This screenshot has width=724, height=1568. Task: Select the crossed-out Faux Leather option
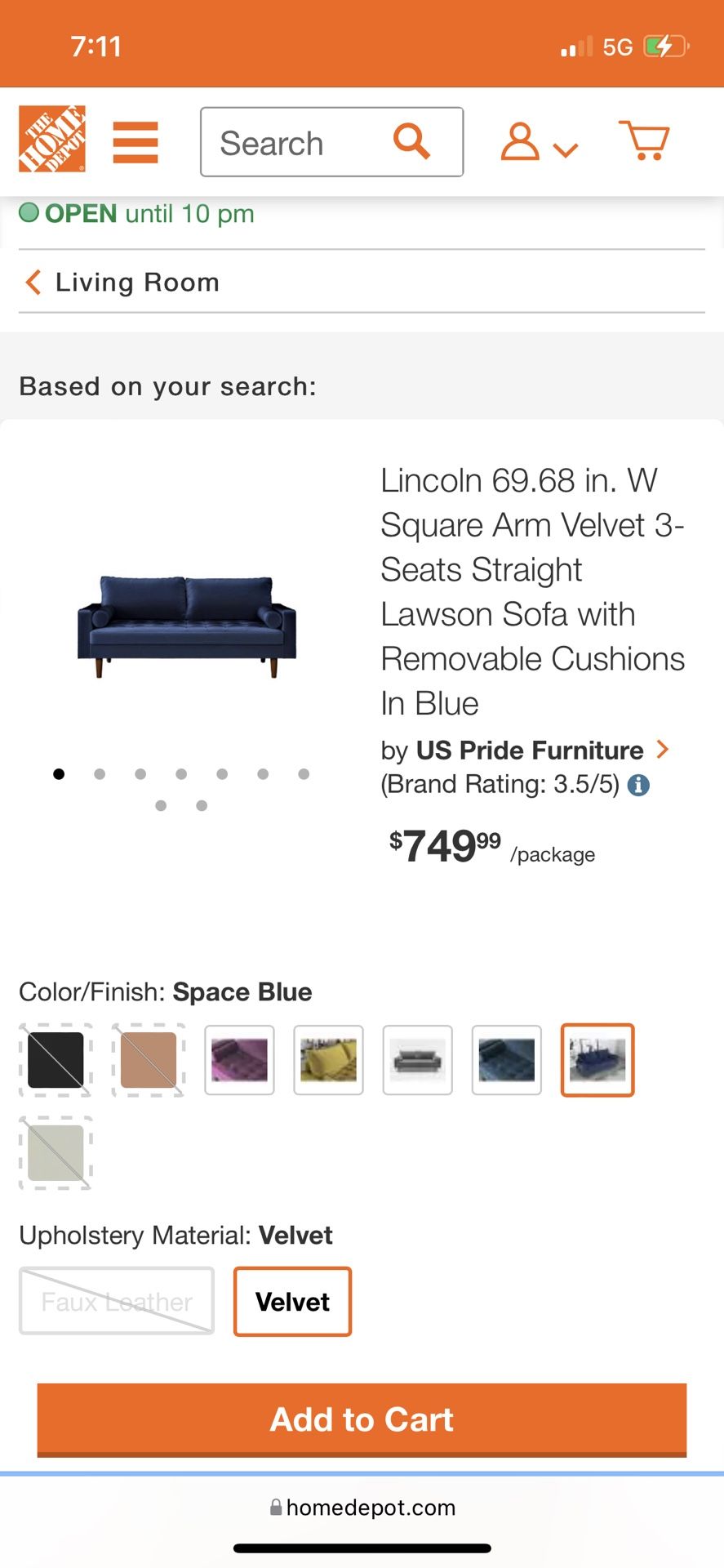coord(117,1302)
